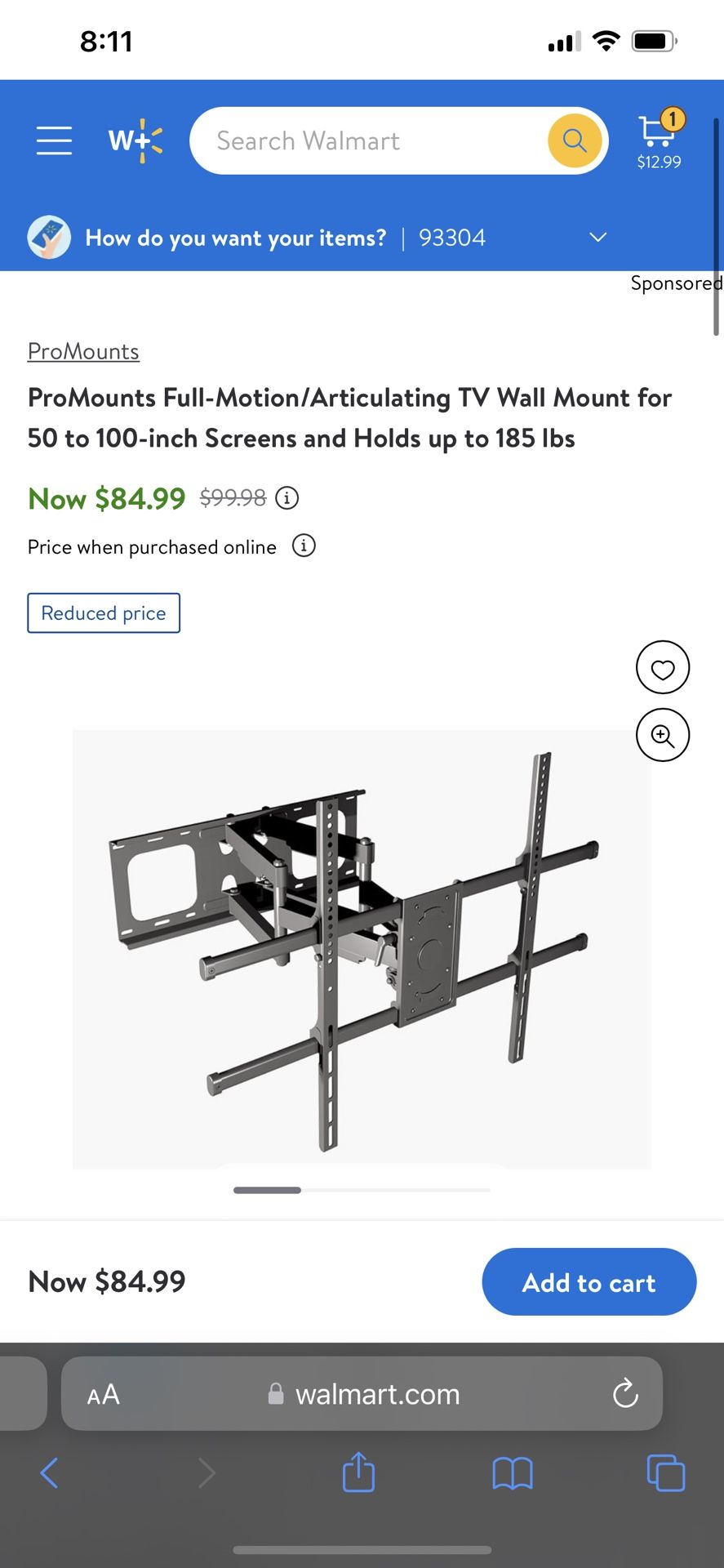
Task: Open Safari bookmarks
Action: pos(513,1474)
